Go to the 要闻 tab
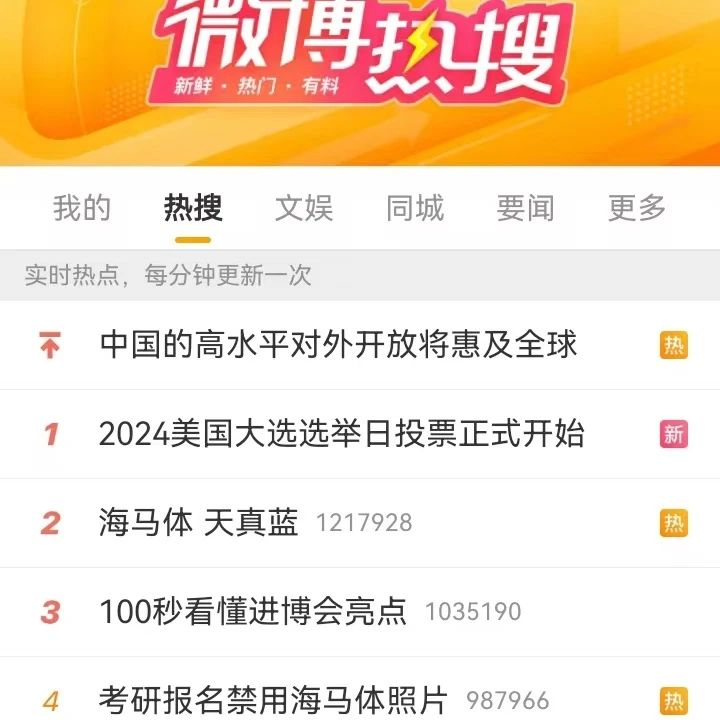 pyautogui.click(x=525, y=208)
